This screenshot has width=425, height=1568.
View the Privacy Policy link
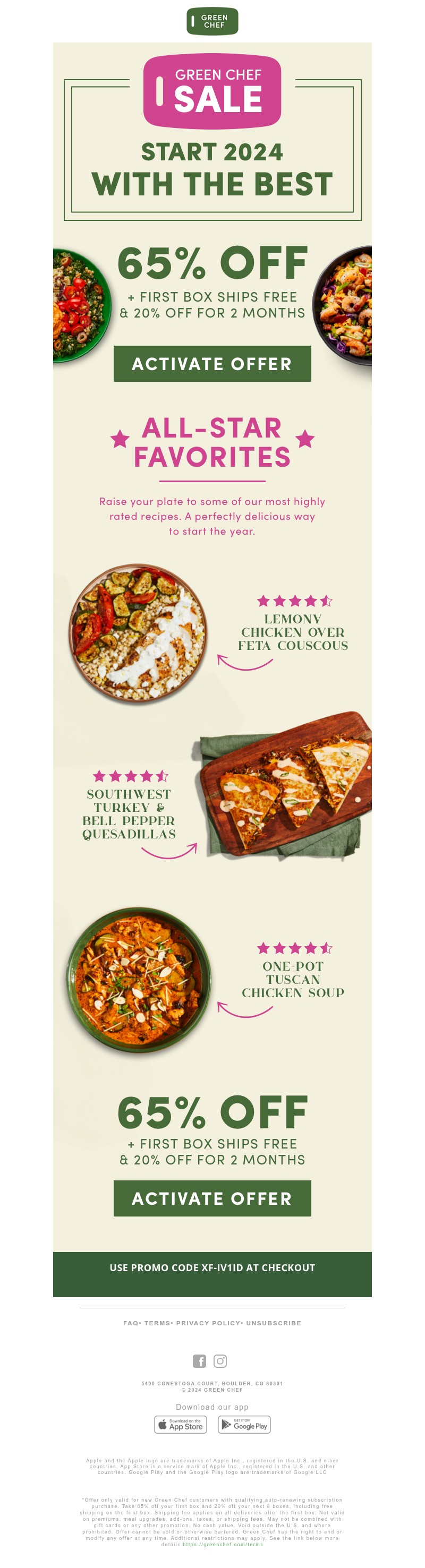[208, 1323]
